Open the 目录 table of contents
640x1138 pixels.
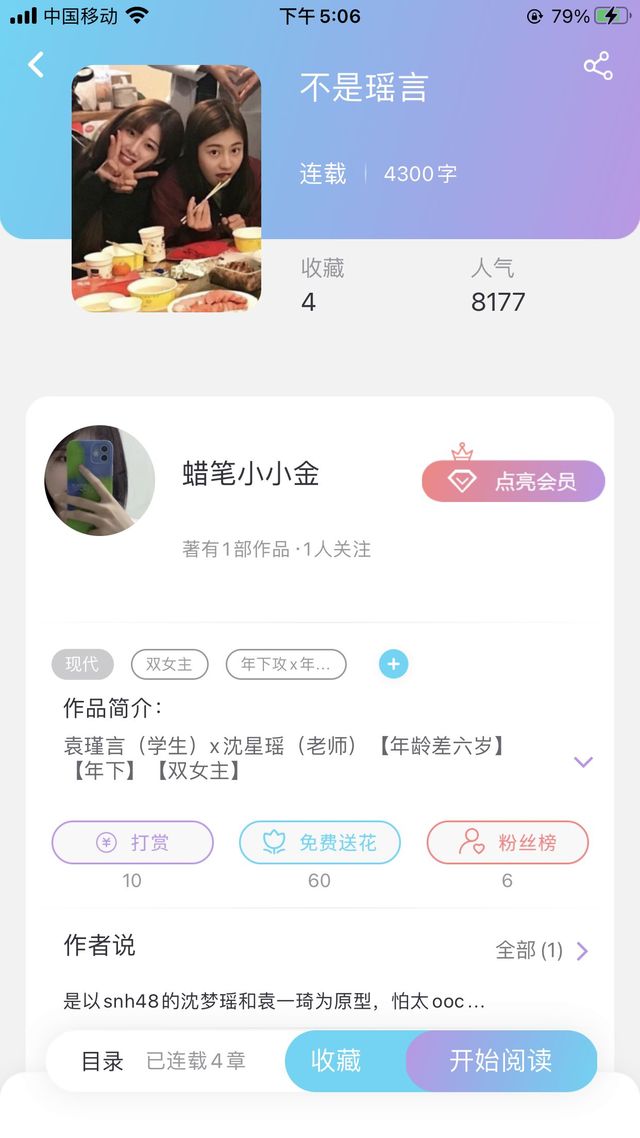click(102, 1061)
